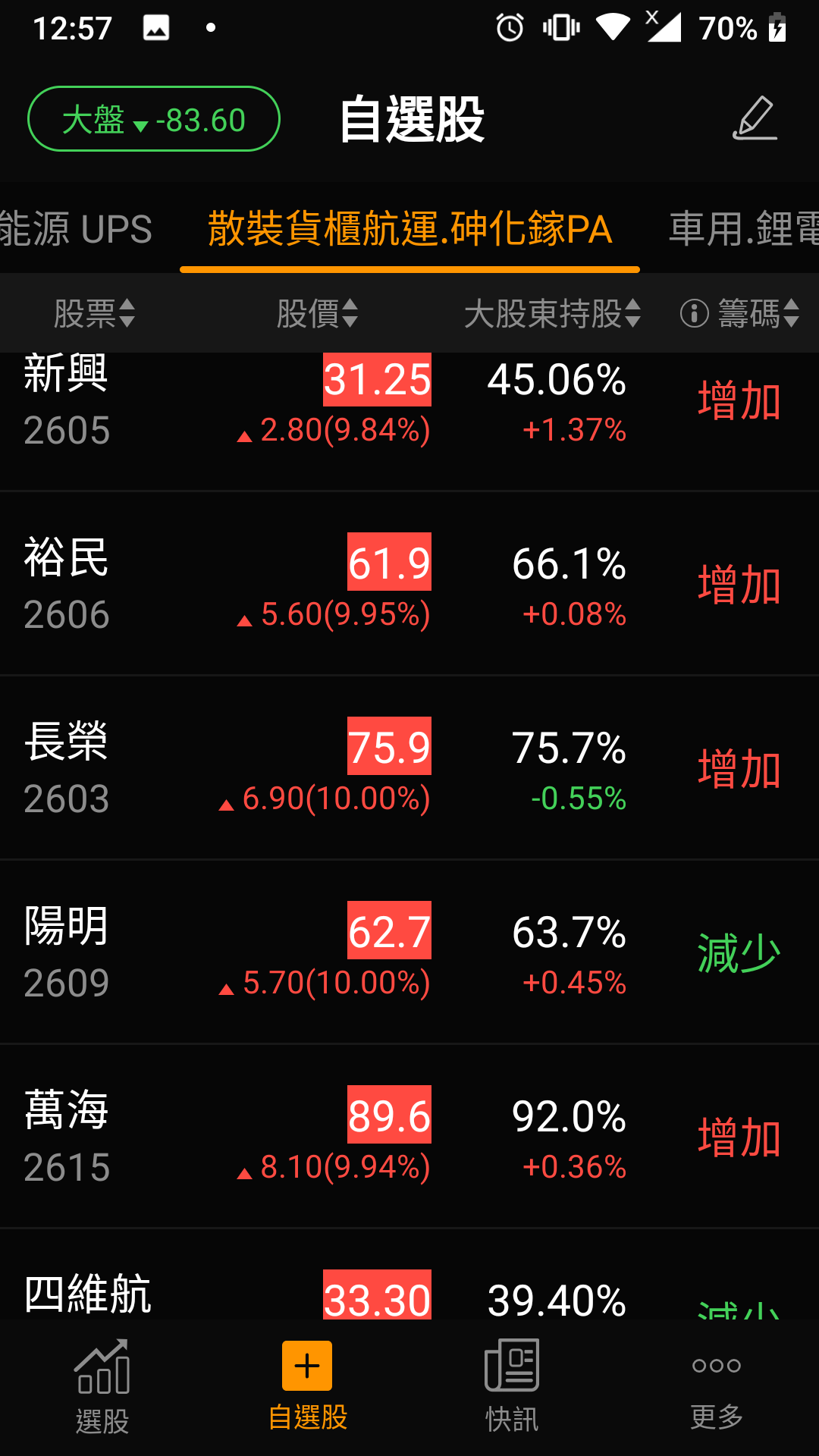
Task: Sort the list by 股價
Action: coord(317,313)
